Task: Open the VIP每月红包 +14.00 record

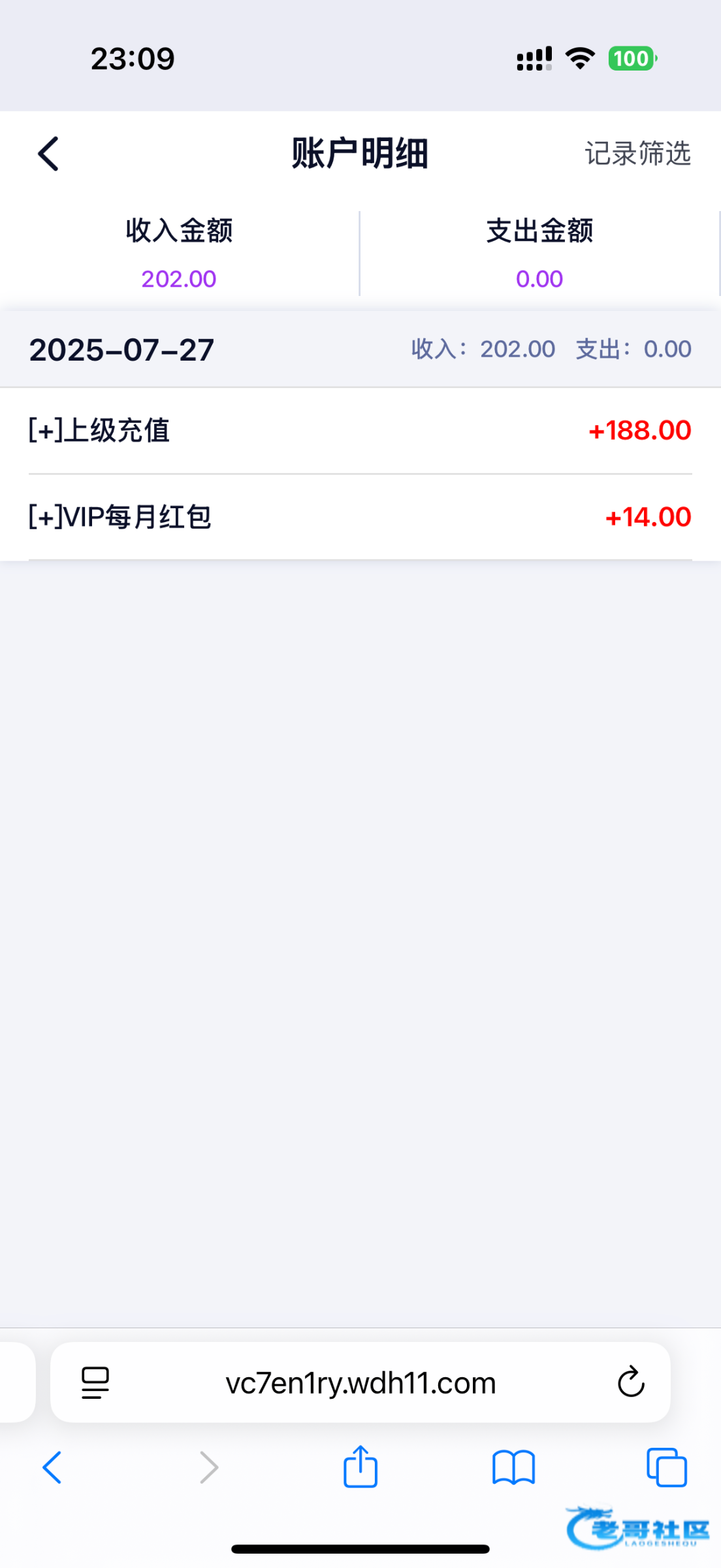Action: coord(360,517)
